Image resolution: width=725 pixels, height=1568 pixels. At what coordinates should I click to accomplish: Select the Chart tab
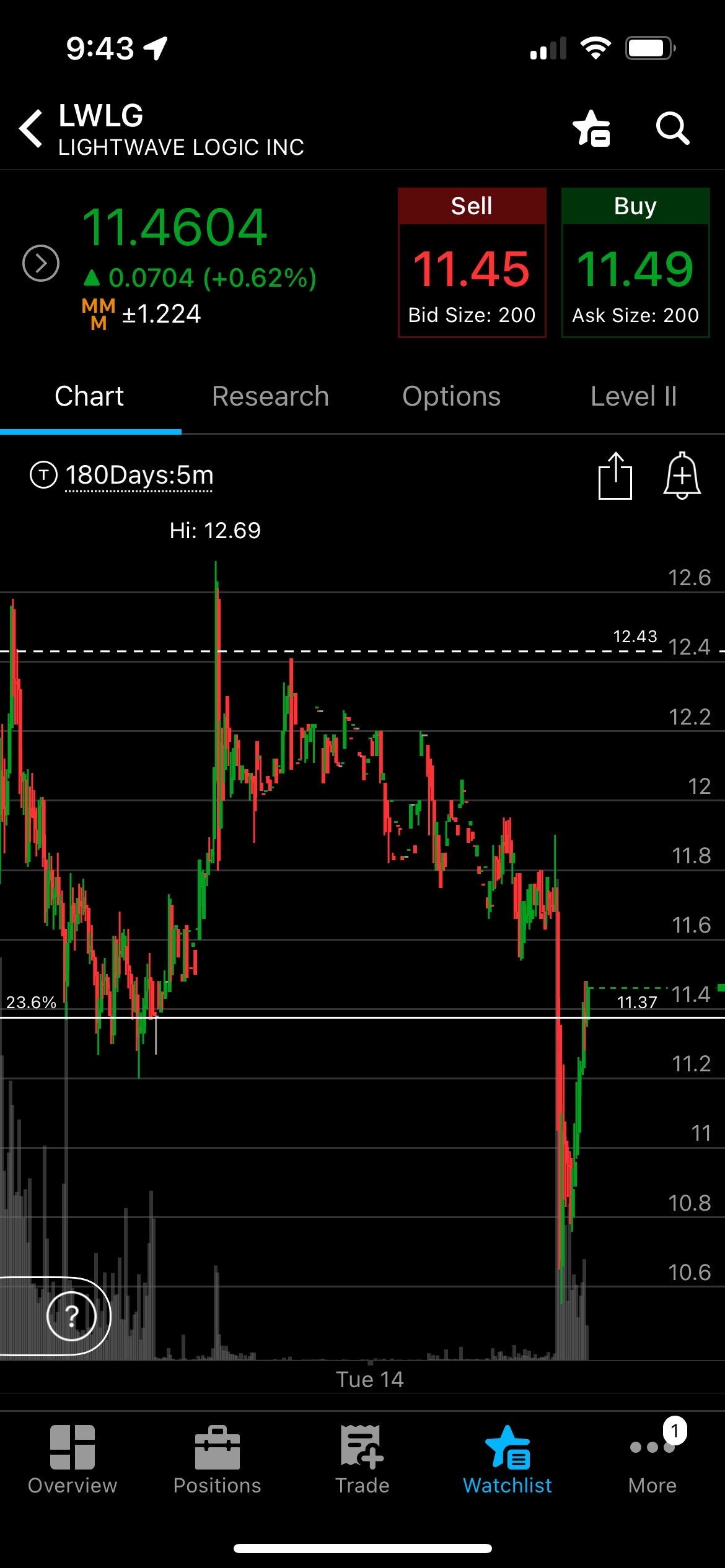[90, 396]
